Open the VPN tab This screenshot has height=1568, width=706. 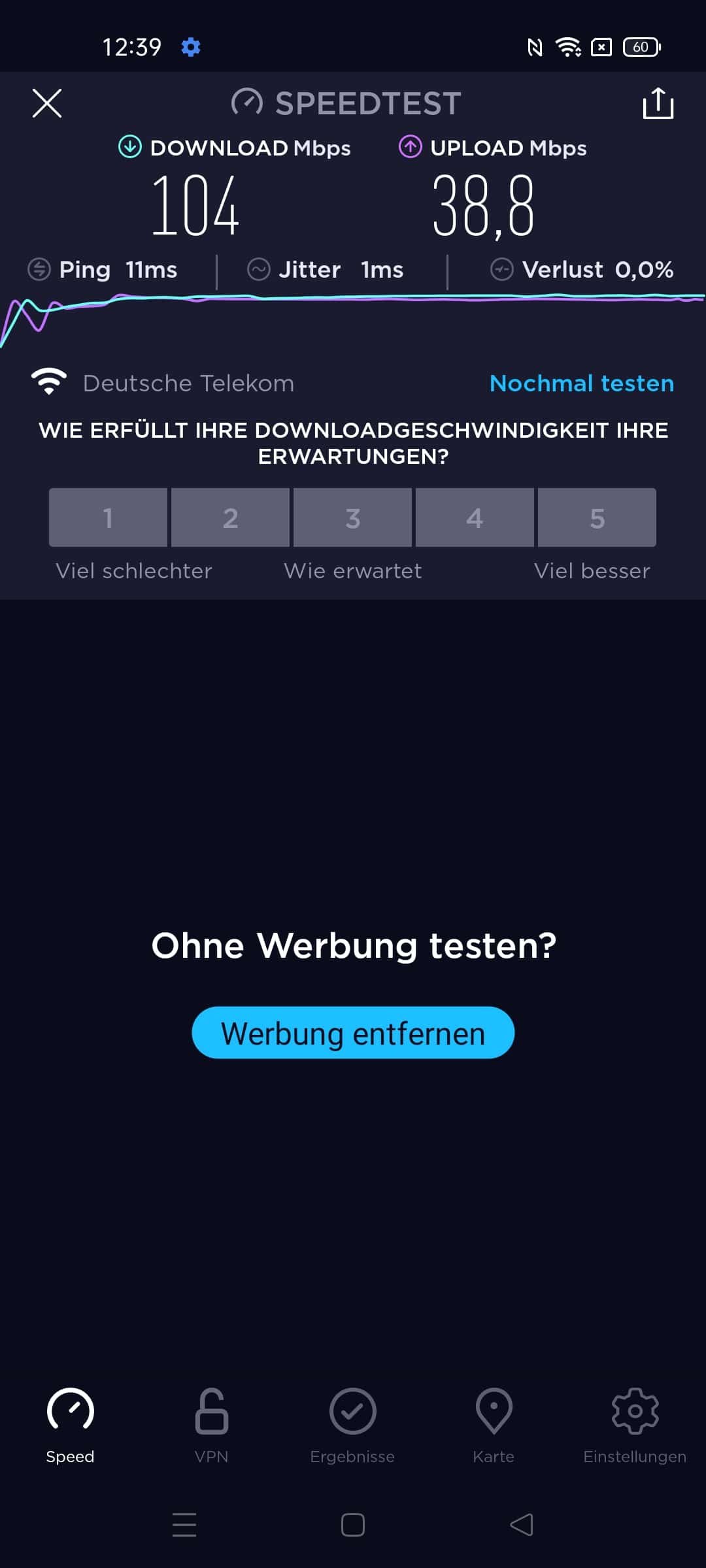[x=212, y=1426]
